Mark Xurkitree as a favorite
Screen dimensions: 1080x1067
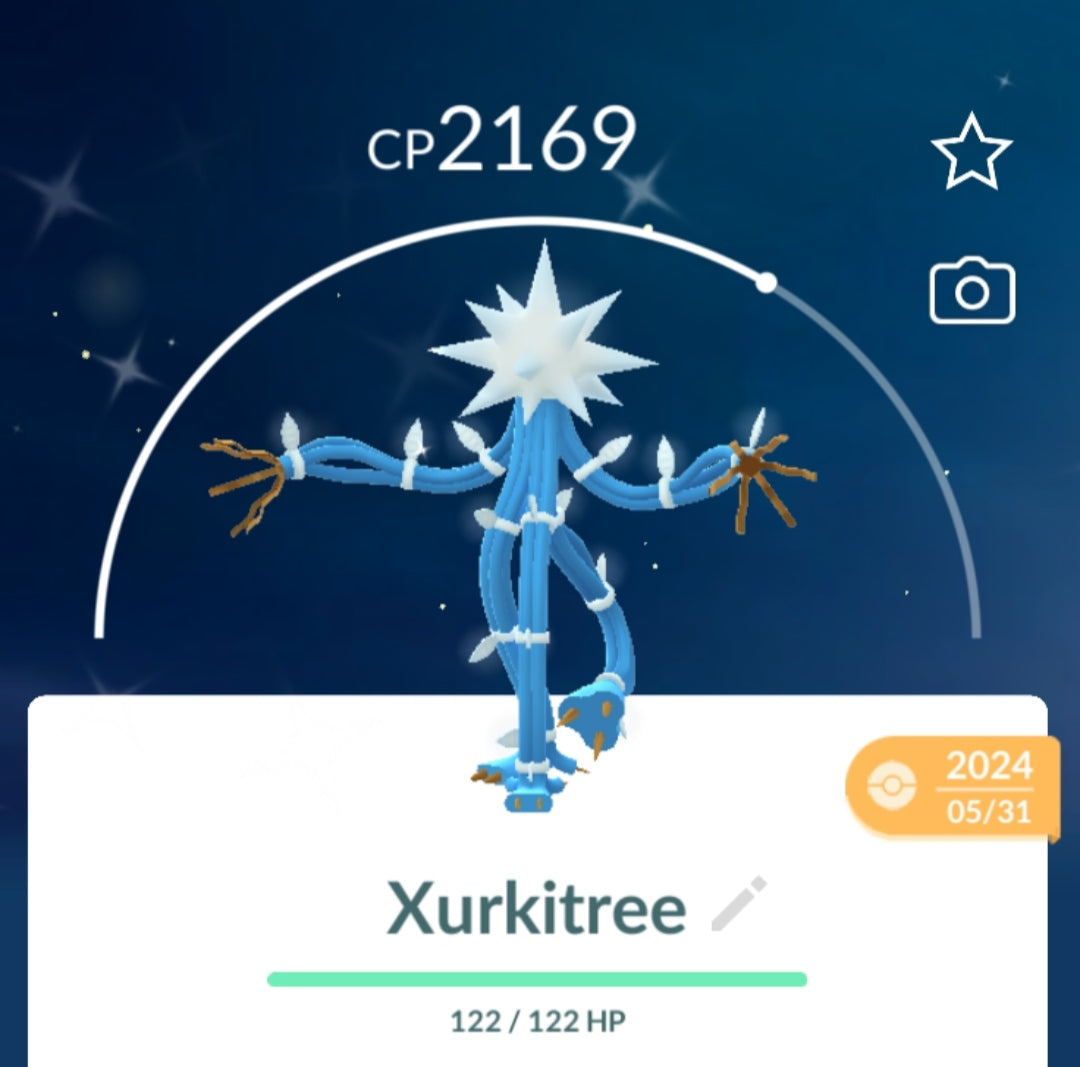[x=971, y=153]
